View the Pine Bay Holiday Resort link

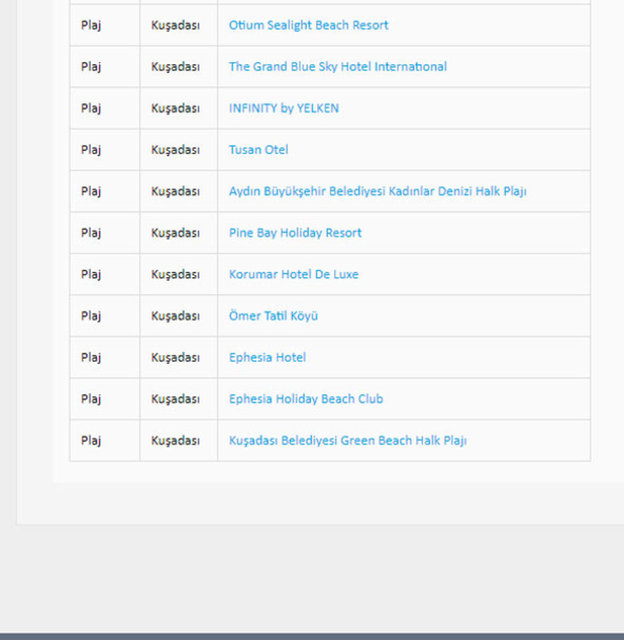295,233
